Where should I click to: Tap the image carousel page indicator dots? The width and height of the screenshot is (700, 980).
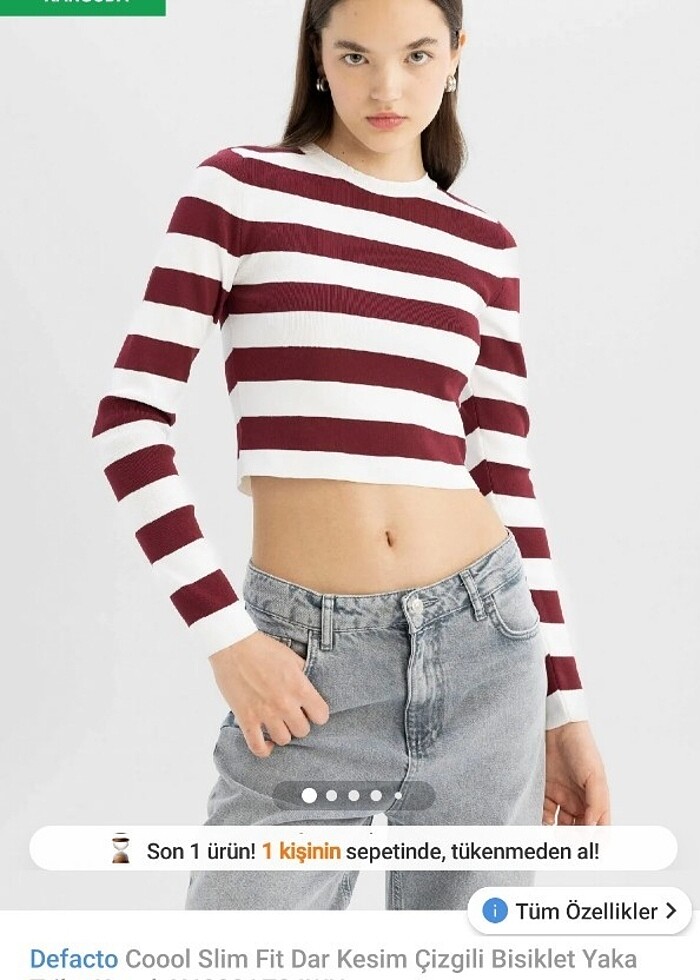pos(353,796)
